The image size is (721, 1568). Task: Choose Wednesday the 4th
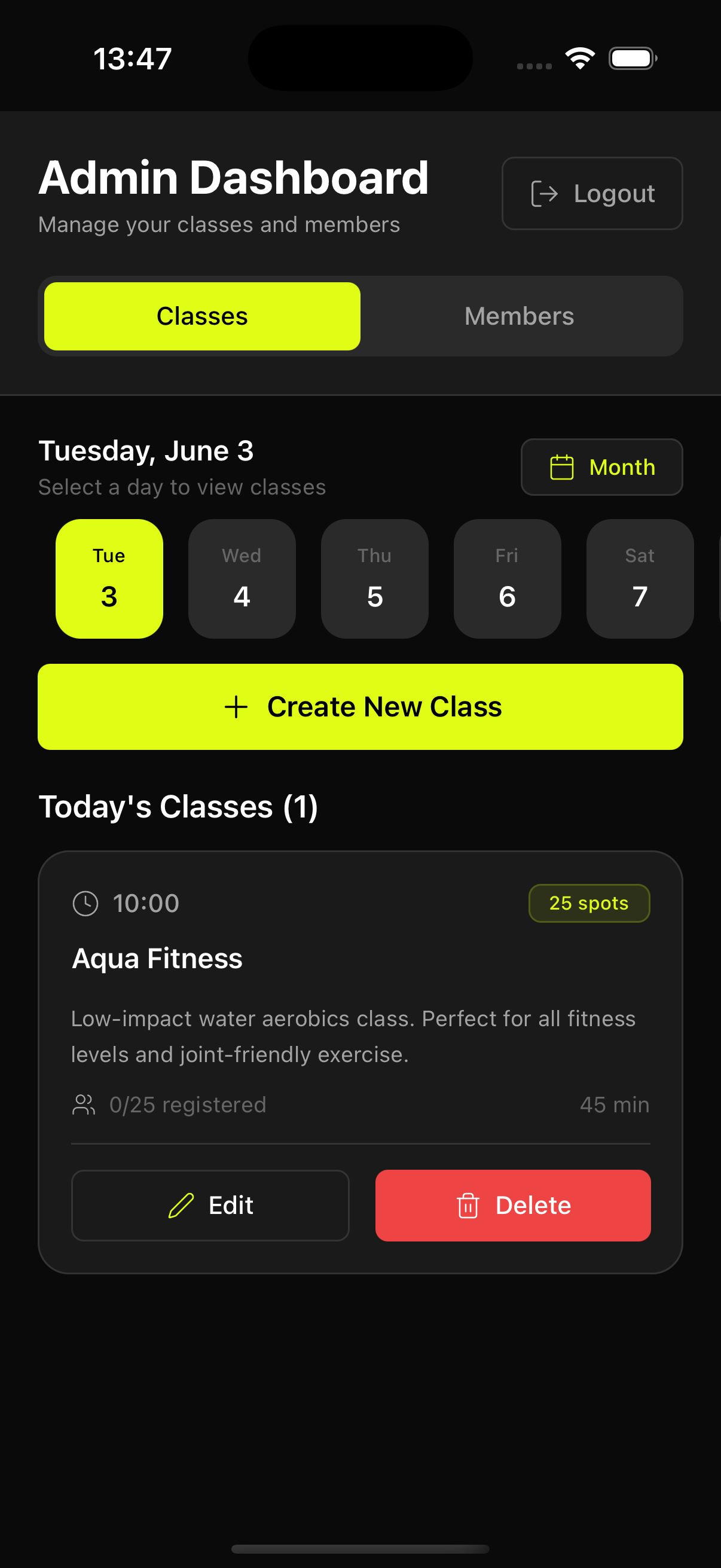[x=242, y=578]
